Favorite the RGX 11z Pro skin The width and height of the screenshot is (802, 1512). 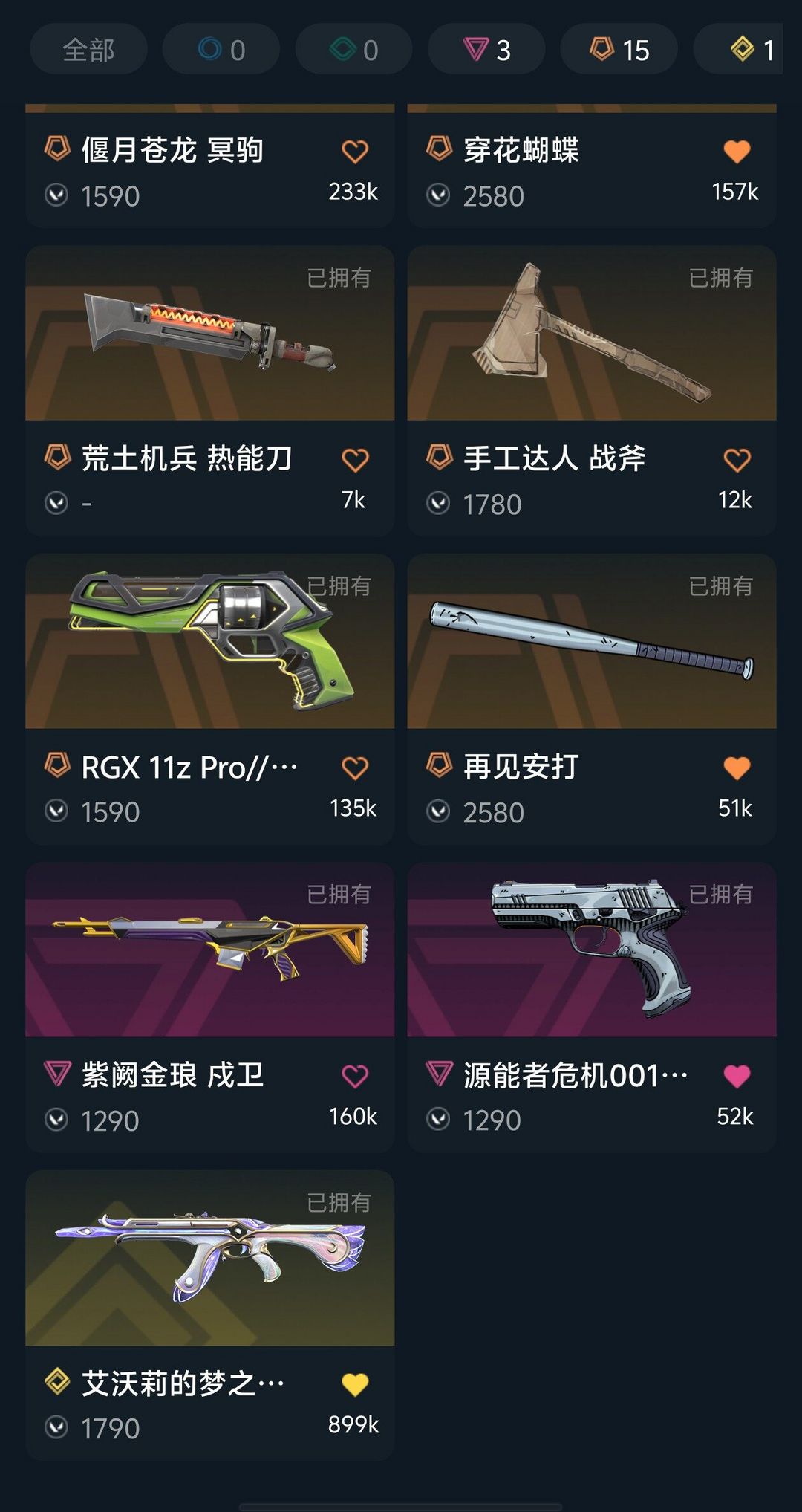pos(353,768)
